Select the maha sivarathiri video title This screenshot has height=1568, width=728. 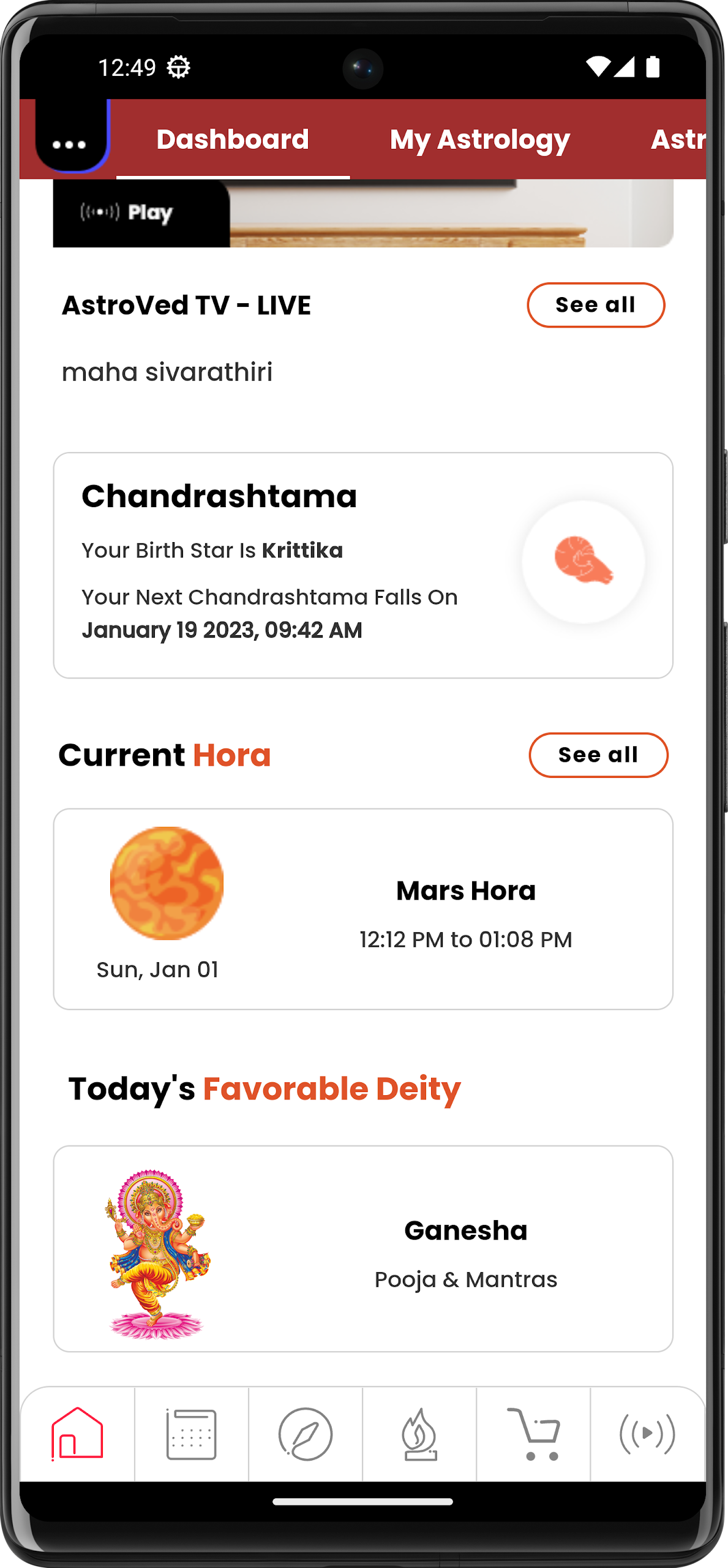pos(169,370)
